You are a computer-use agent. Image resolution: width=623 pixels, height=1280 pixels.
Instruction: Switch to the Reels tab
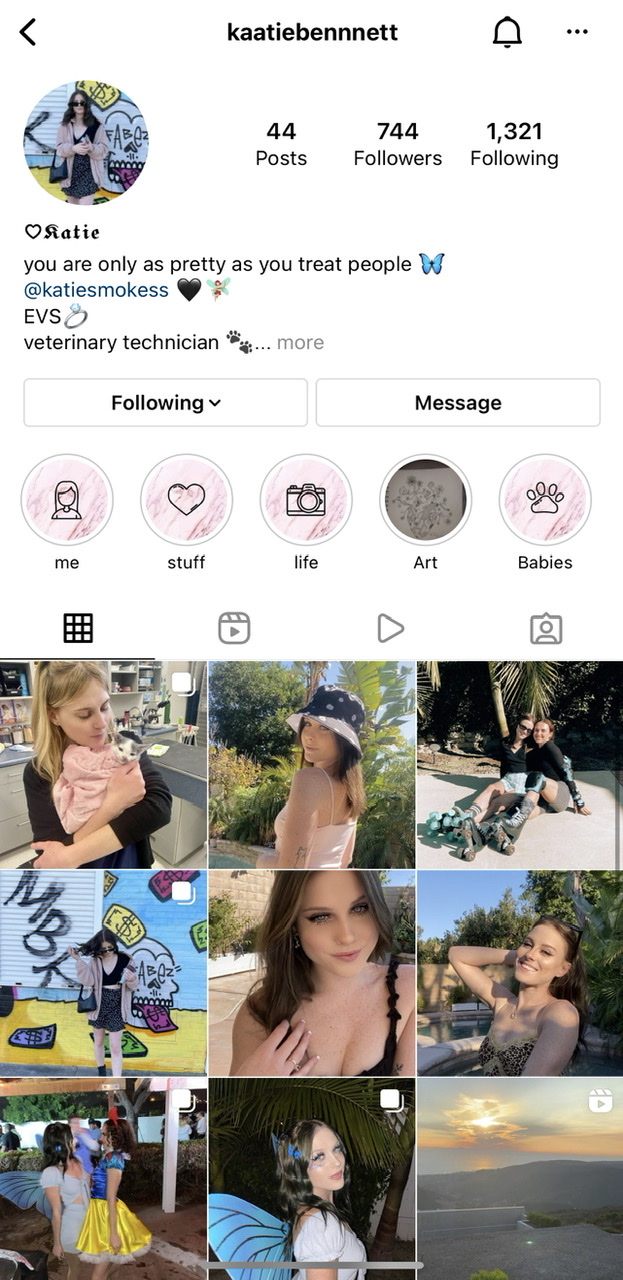click(x=234, y=628)
